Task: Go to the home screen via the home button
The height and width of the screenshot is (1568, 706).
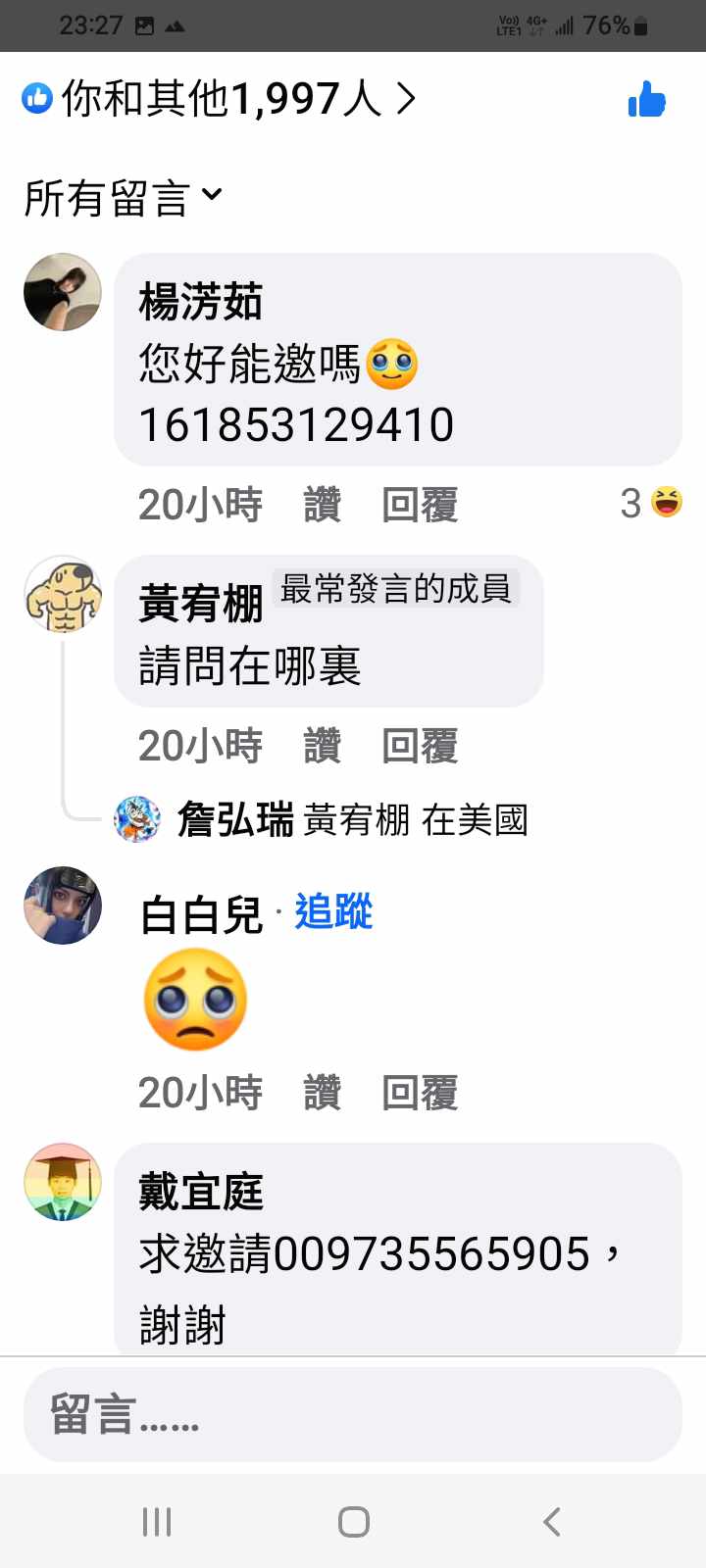Action: [353, 1522]
